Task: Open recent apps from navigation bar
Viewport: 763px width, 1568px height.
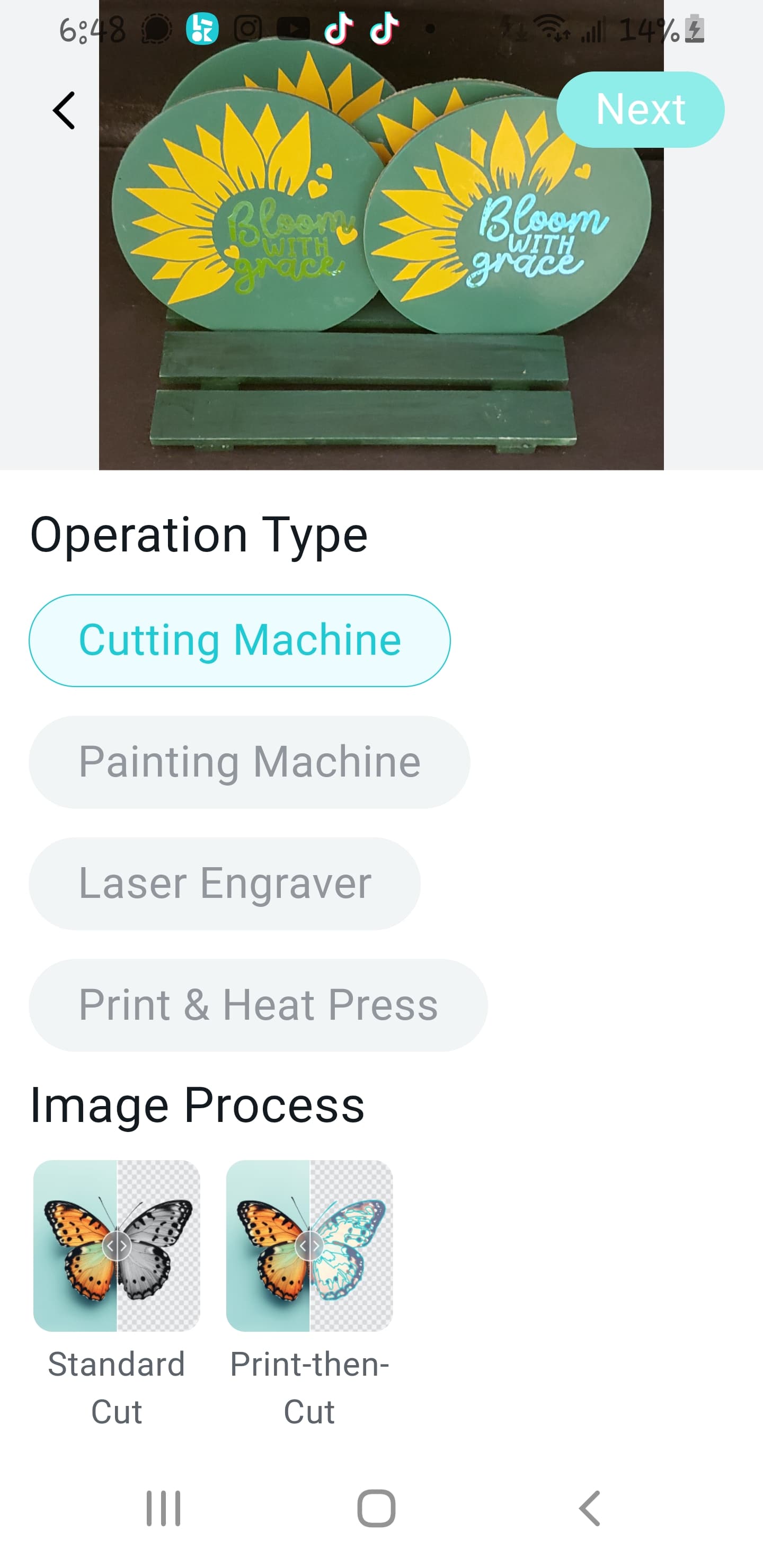Action: tap(163, 1508)
